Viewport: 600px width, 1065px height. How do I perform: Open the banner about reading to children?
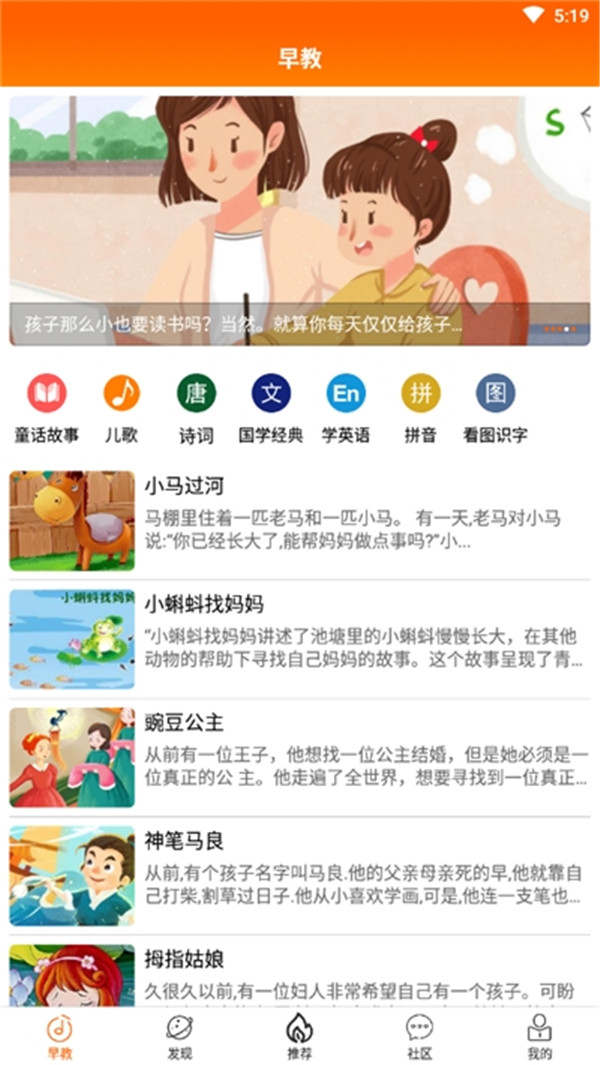click(300, 220)
